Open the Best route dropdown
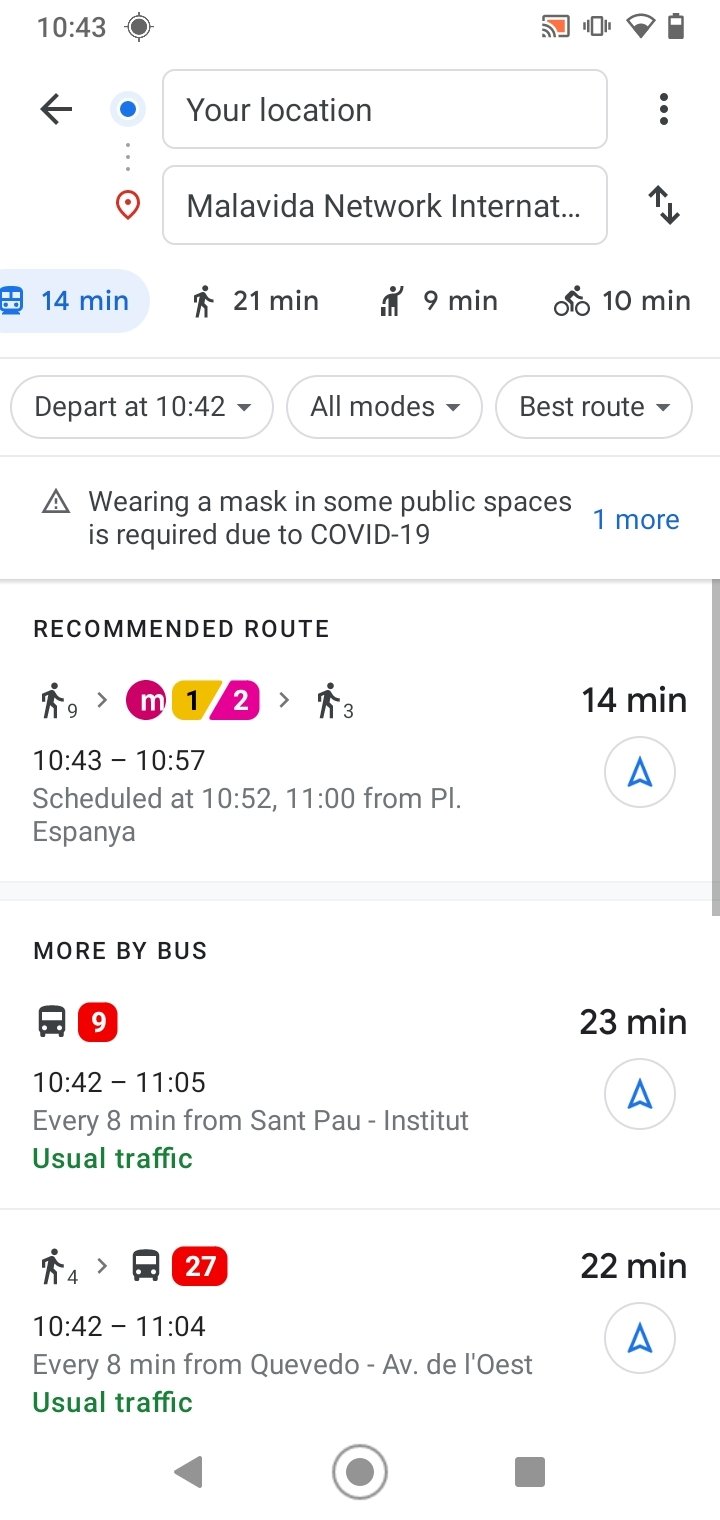The height and width of the screenshot is (1520, 720). pos(594,407)
